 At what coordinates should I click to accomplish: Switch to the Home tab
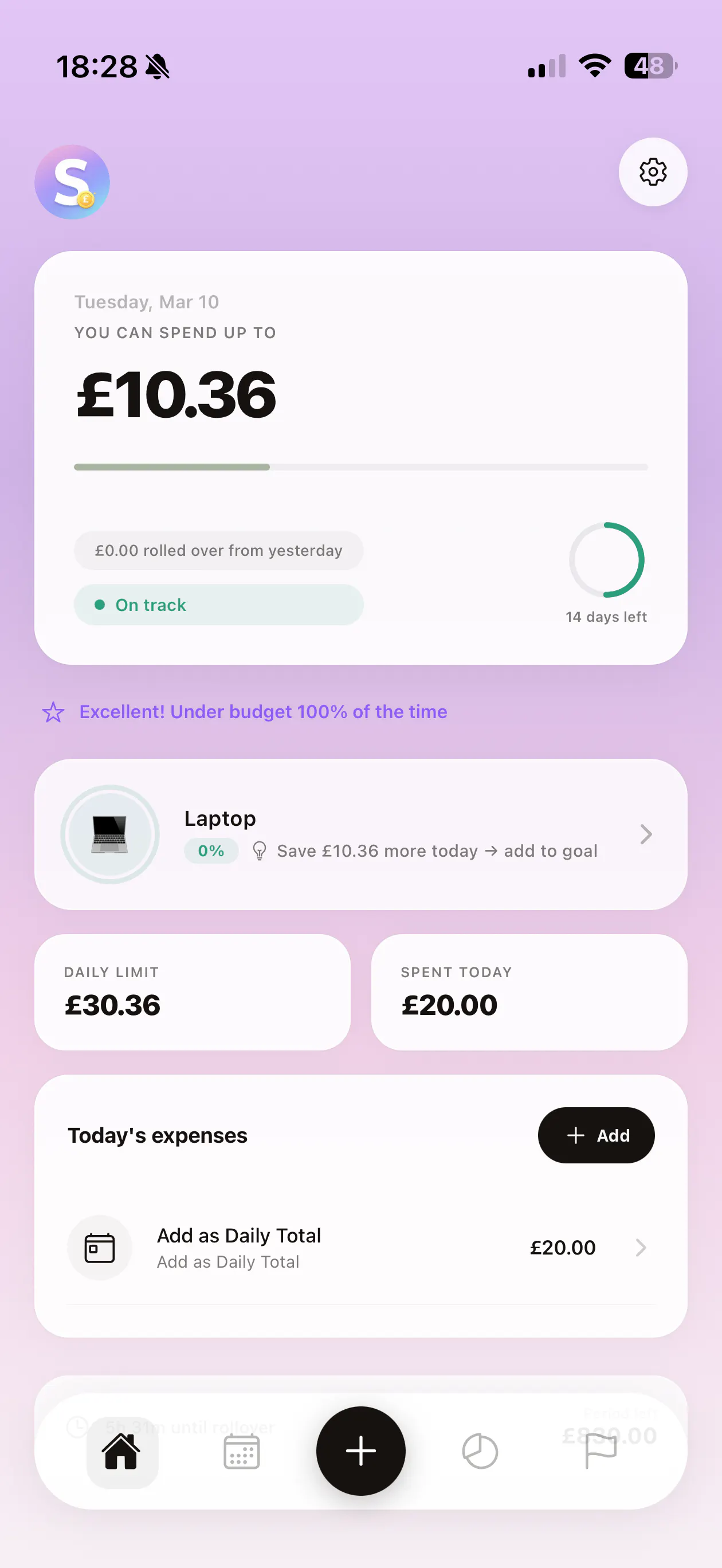tap(123, 1451)
